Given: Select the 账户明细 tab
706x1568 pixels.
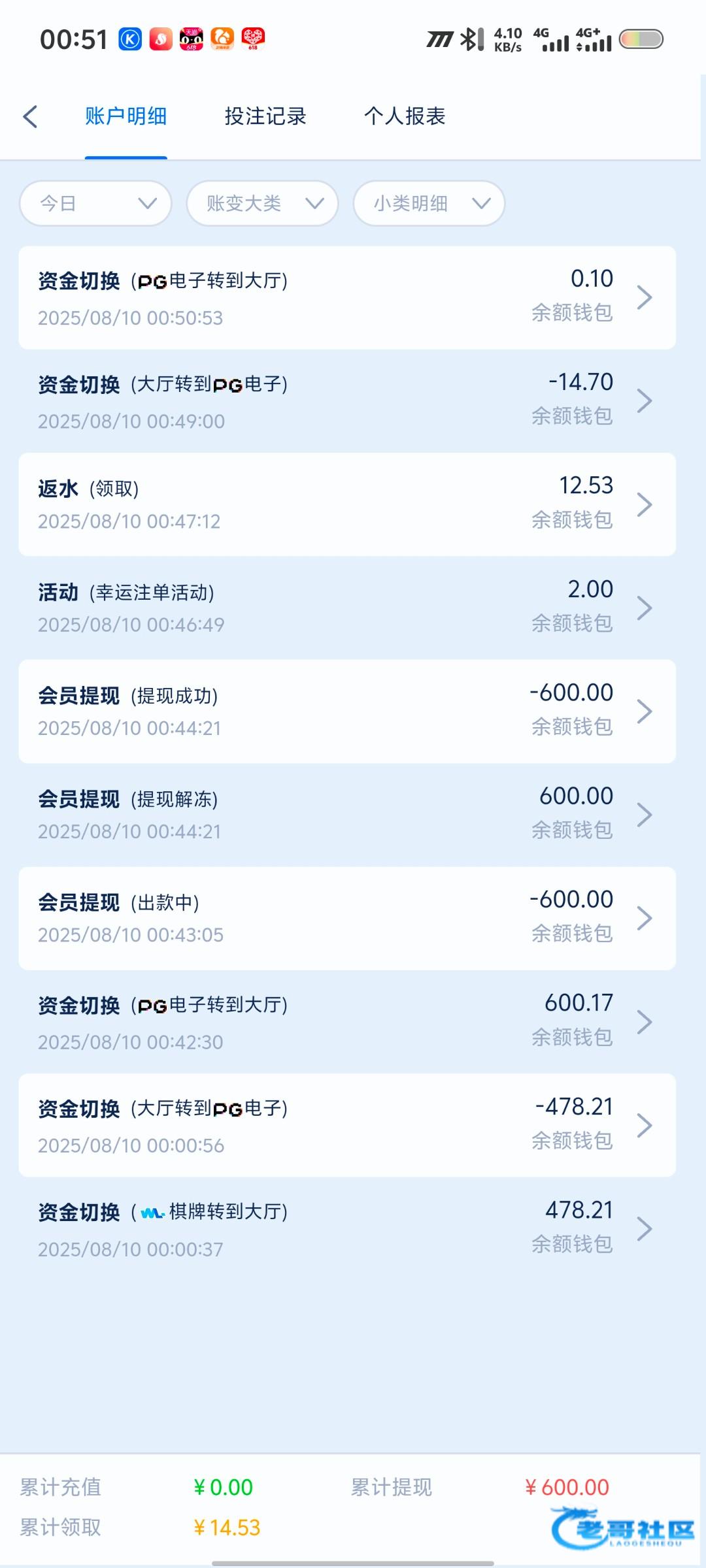Looking at the screenshot, I should point(126,116).
